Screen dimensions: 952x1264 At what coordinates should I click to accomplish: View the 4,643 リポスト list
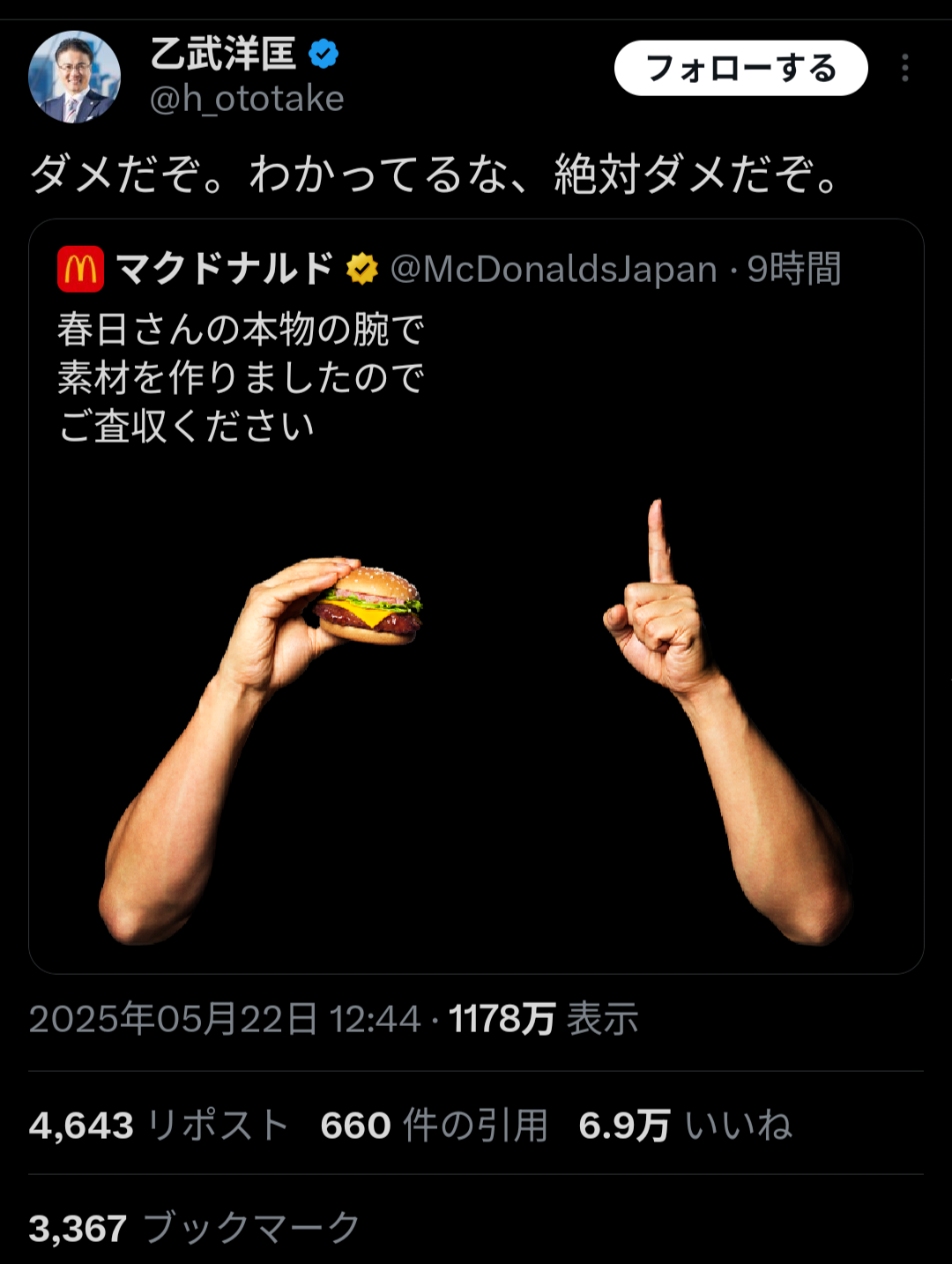coord(159,1126)
